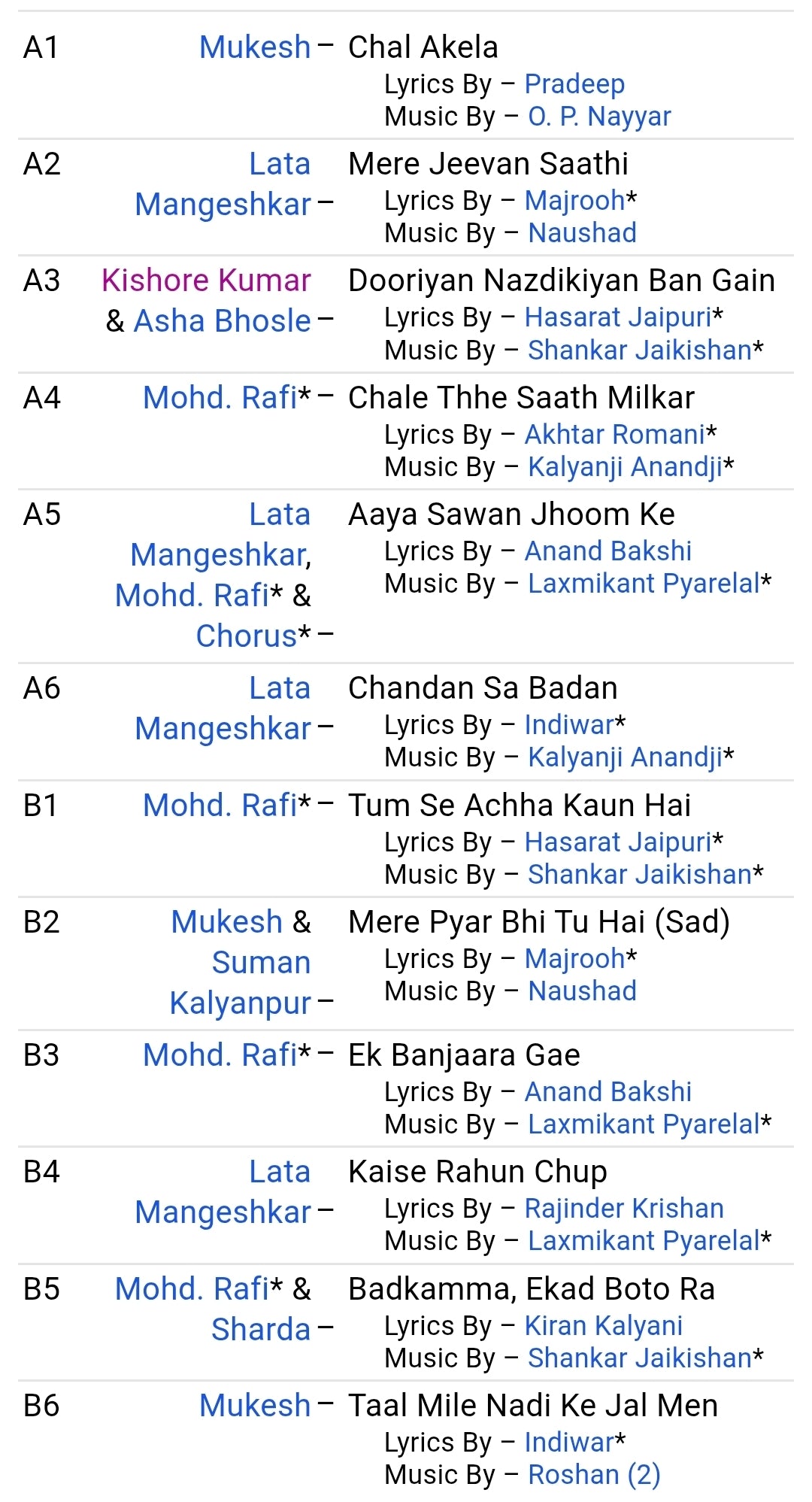This screenshot has height=1502, width=812.
Task: Open Akhtar Romani lyricist link
Action: (614, 435)
